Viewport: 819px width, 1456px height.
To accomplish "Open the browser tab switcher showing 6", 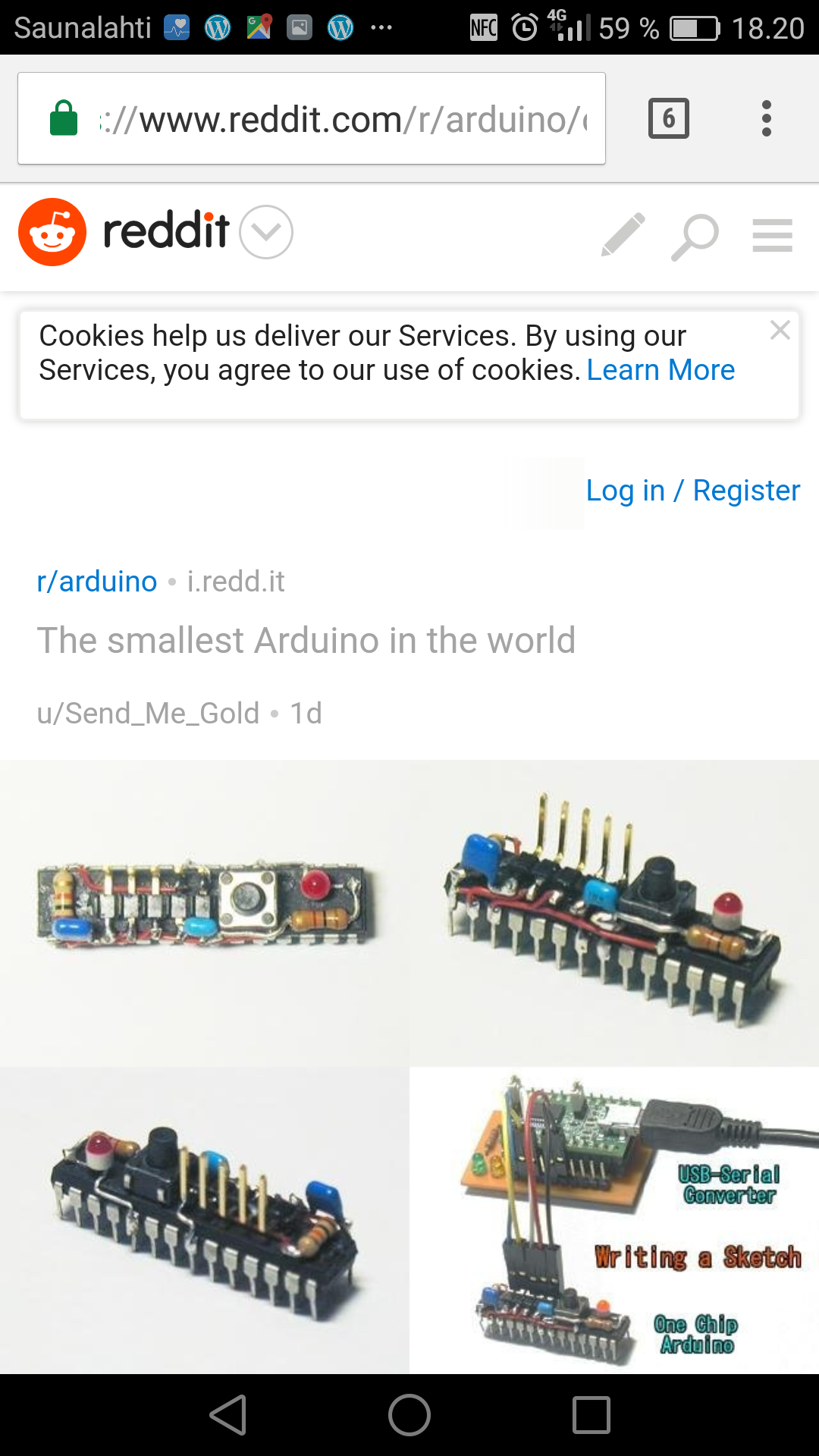I will pyautogui.click(x=669, y=118).
